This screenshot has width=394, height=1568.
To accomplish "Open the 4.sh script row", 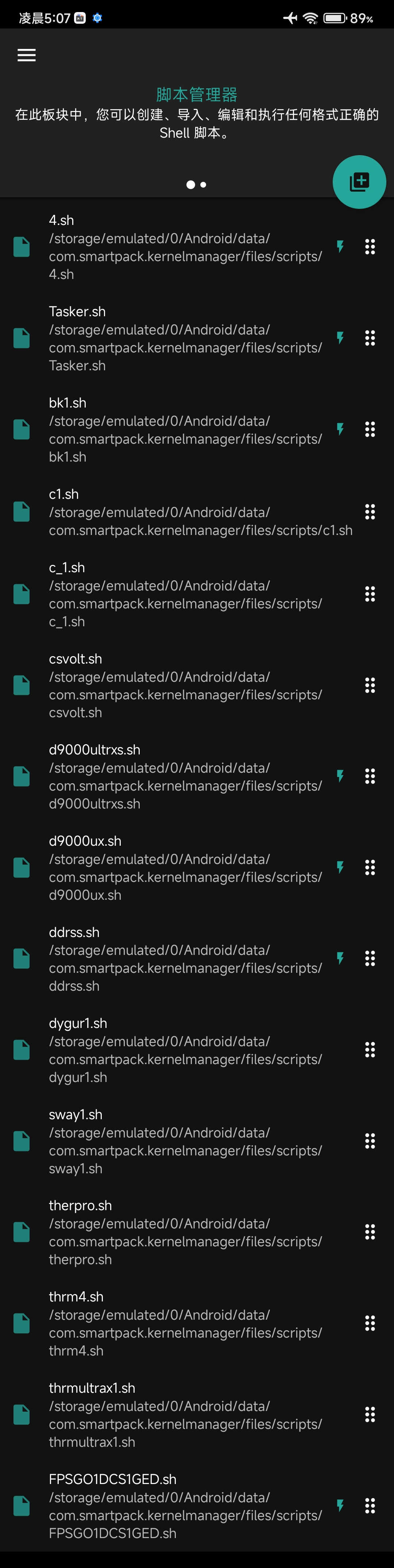I will [182, 247].
